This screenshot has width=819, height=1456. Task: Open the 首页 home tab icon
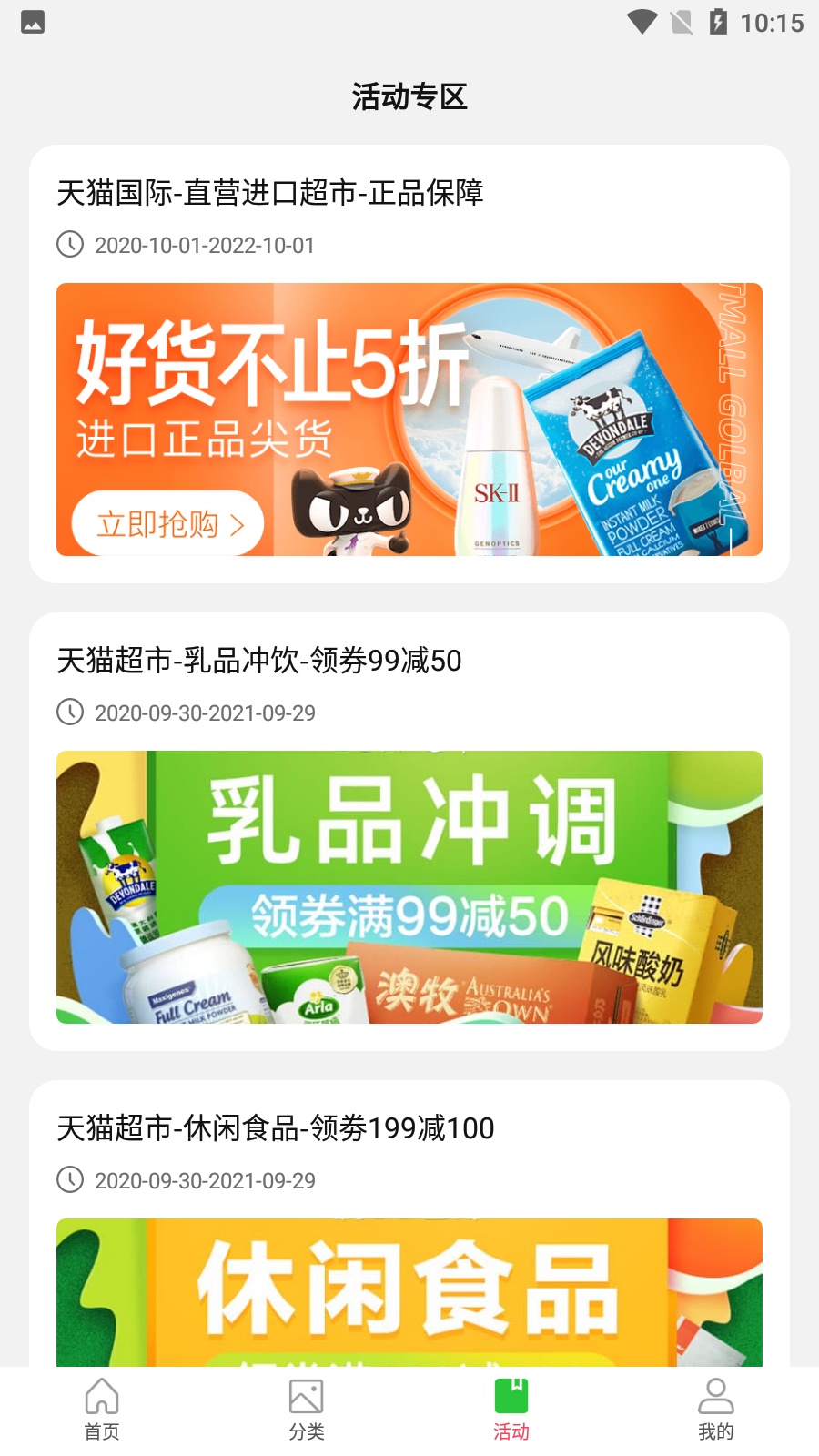tap(101, 1395)
